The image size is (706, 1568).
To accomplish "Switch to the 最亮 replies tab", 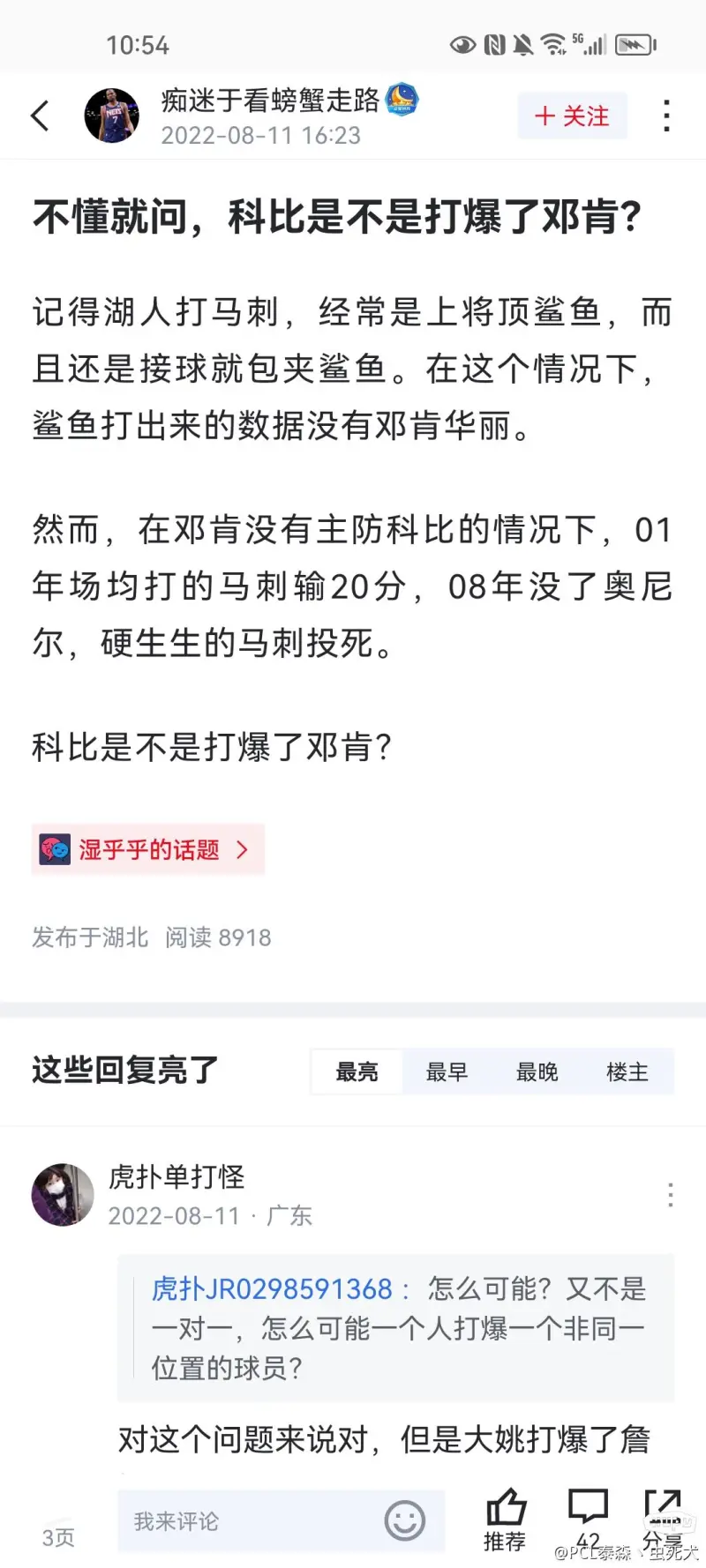I will (x=357, y=1071).
